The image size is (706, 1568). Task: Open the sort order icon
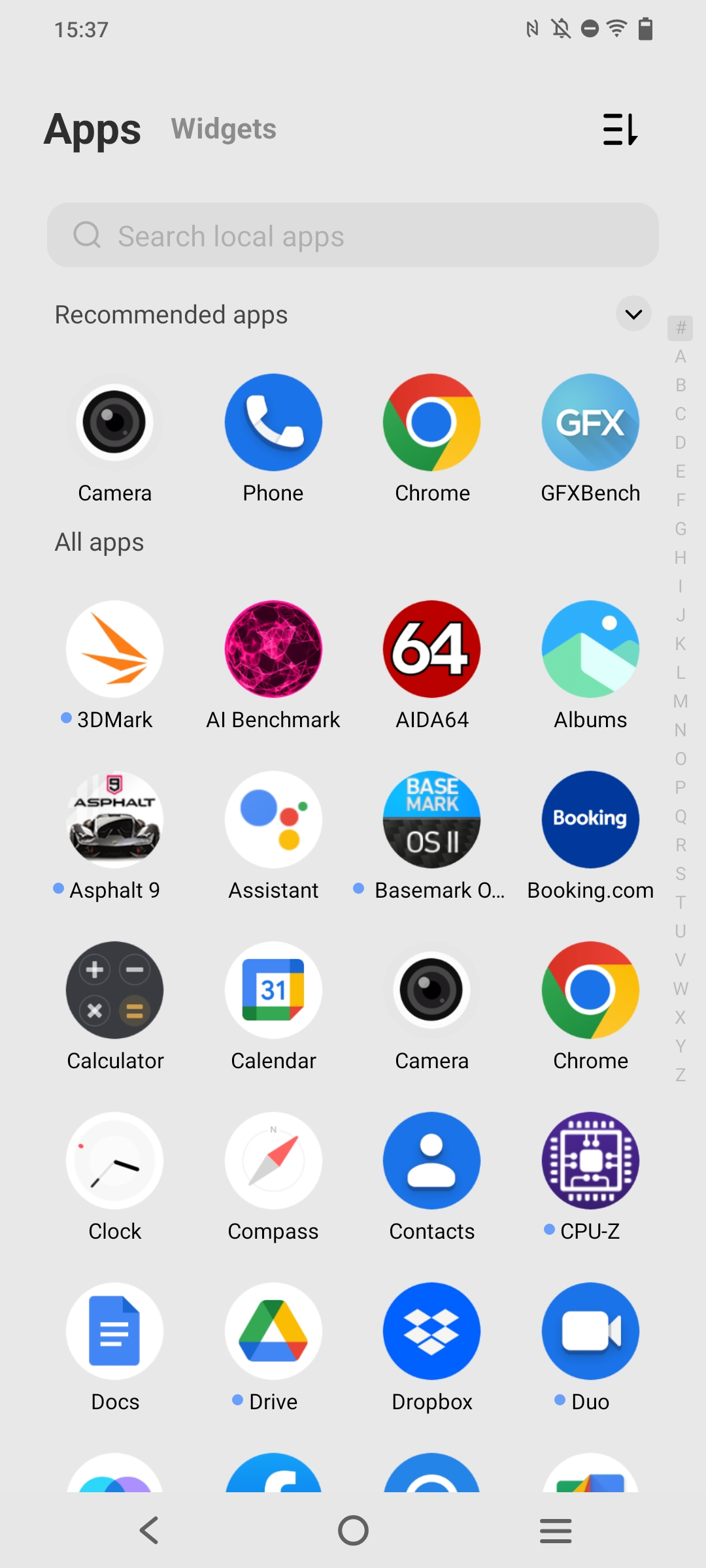[x=620, y=129]
